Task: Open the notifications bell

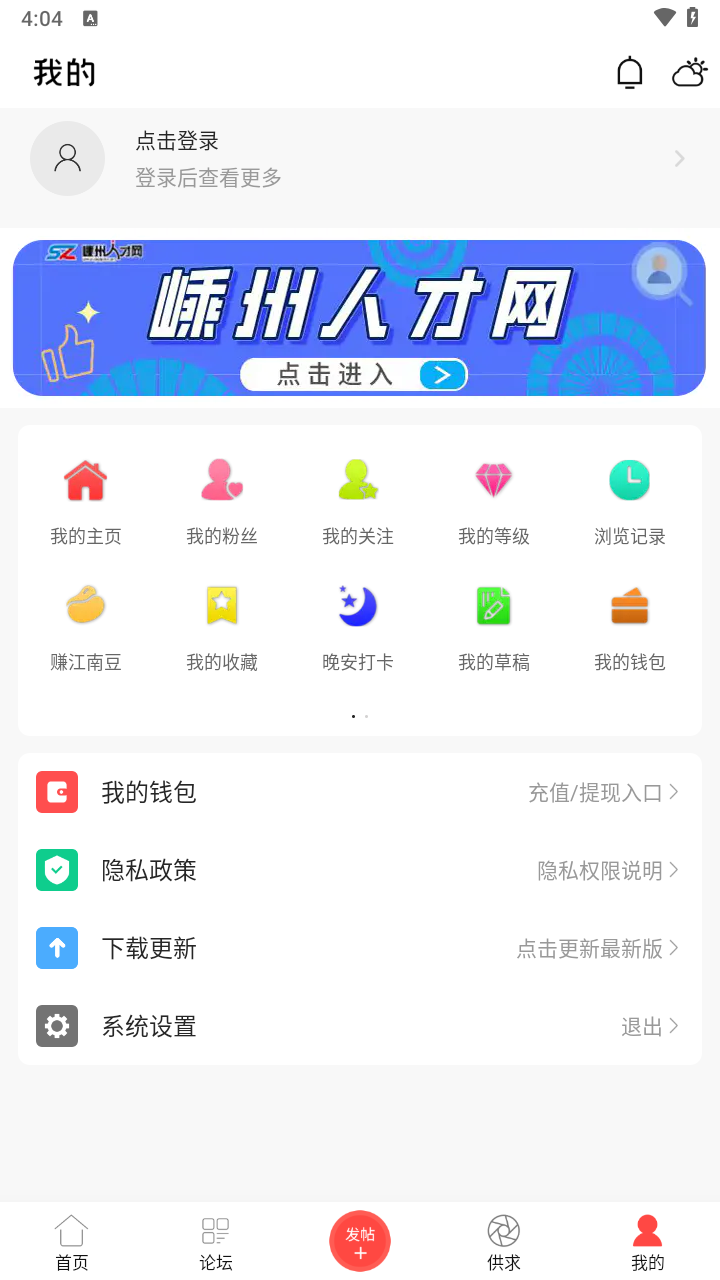Action: pyautogui.click(x=629, y=73)
